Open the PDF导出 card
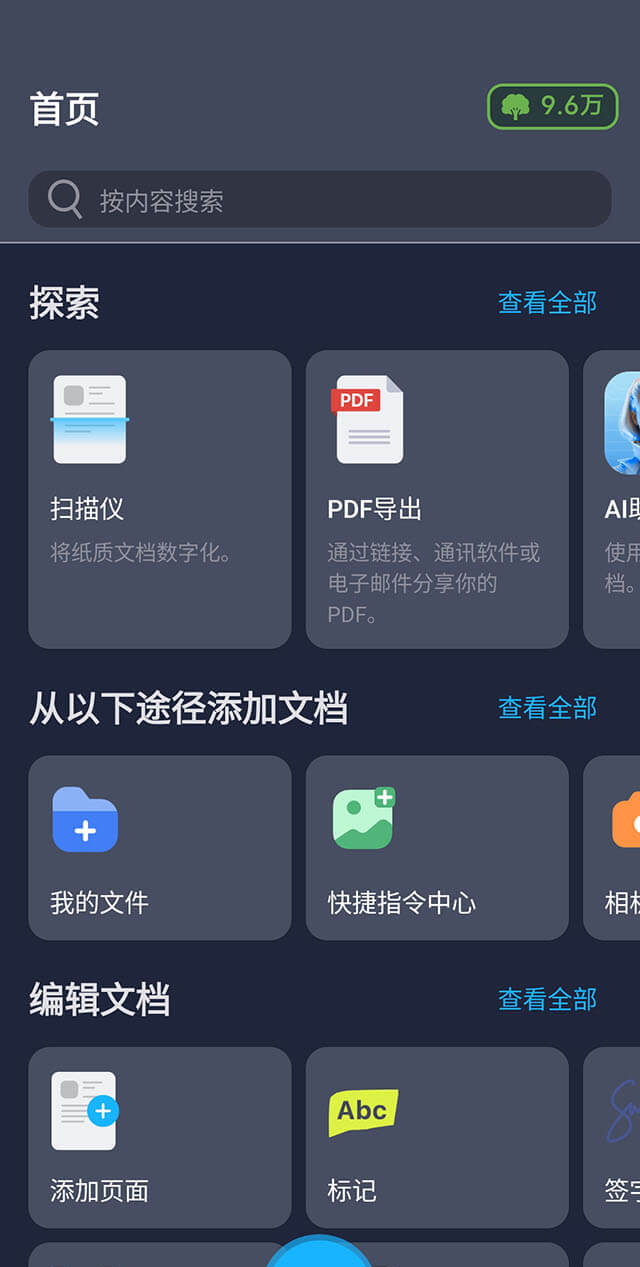 click(x=437, y=498)
